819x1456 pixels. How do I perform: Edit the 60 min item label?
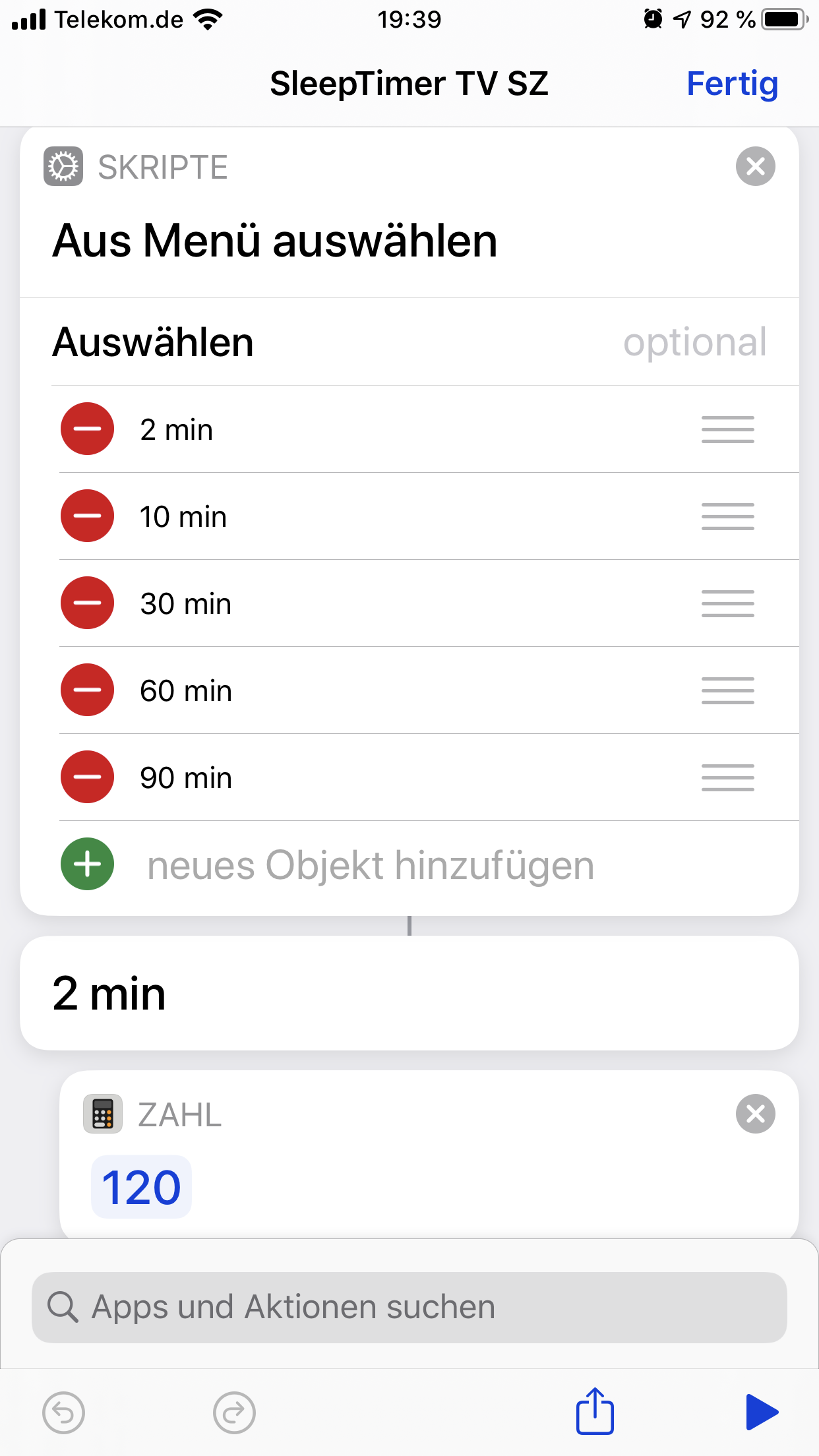click(186, 691)
